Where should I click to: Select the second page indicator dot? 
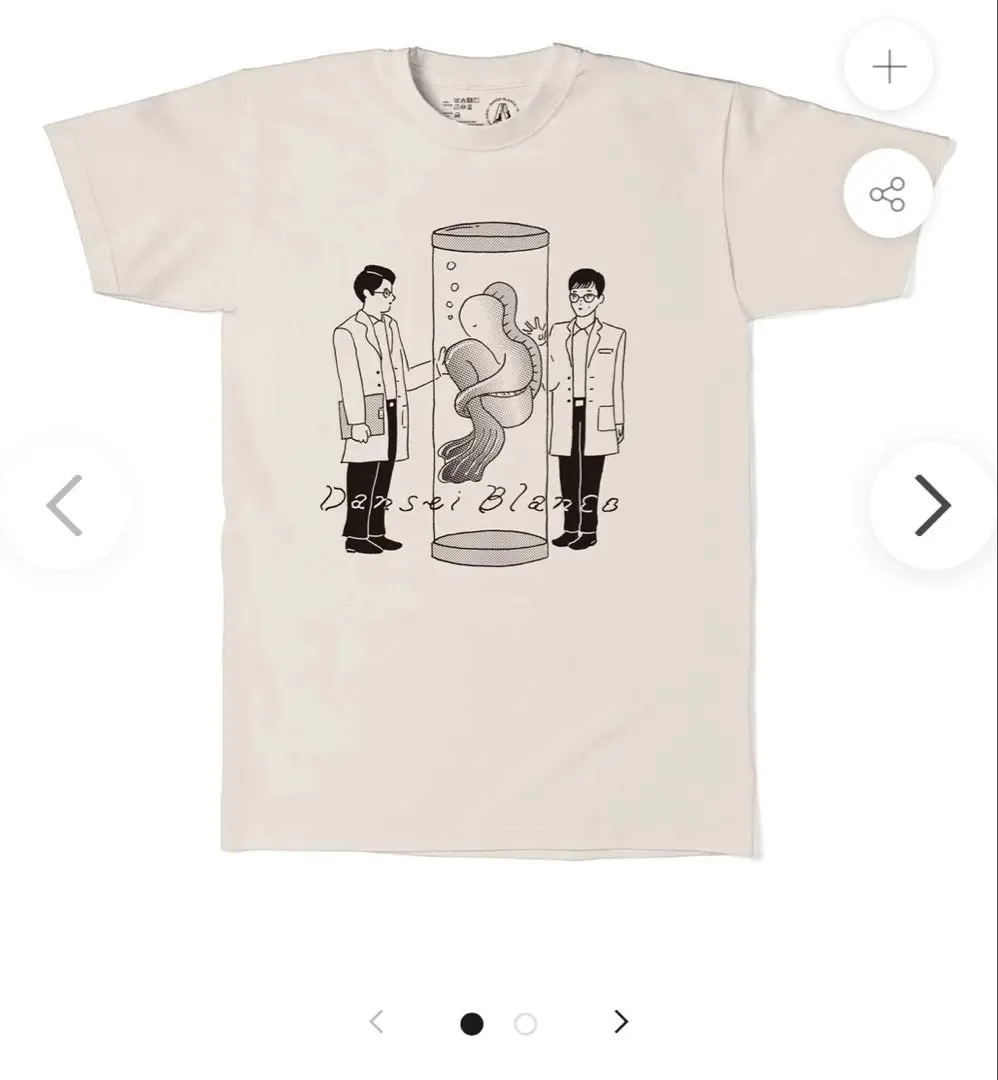tap(525, 1023)
